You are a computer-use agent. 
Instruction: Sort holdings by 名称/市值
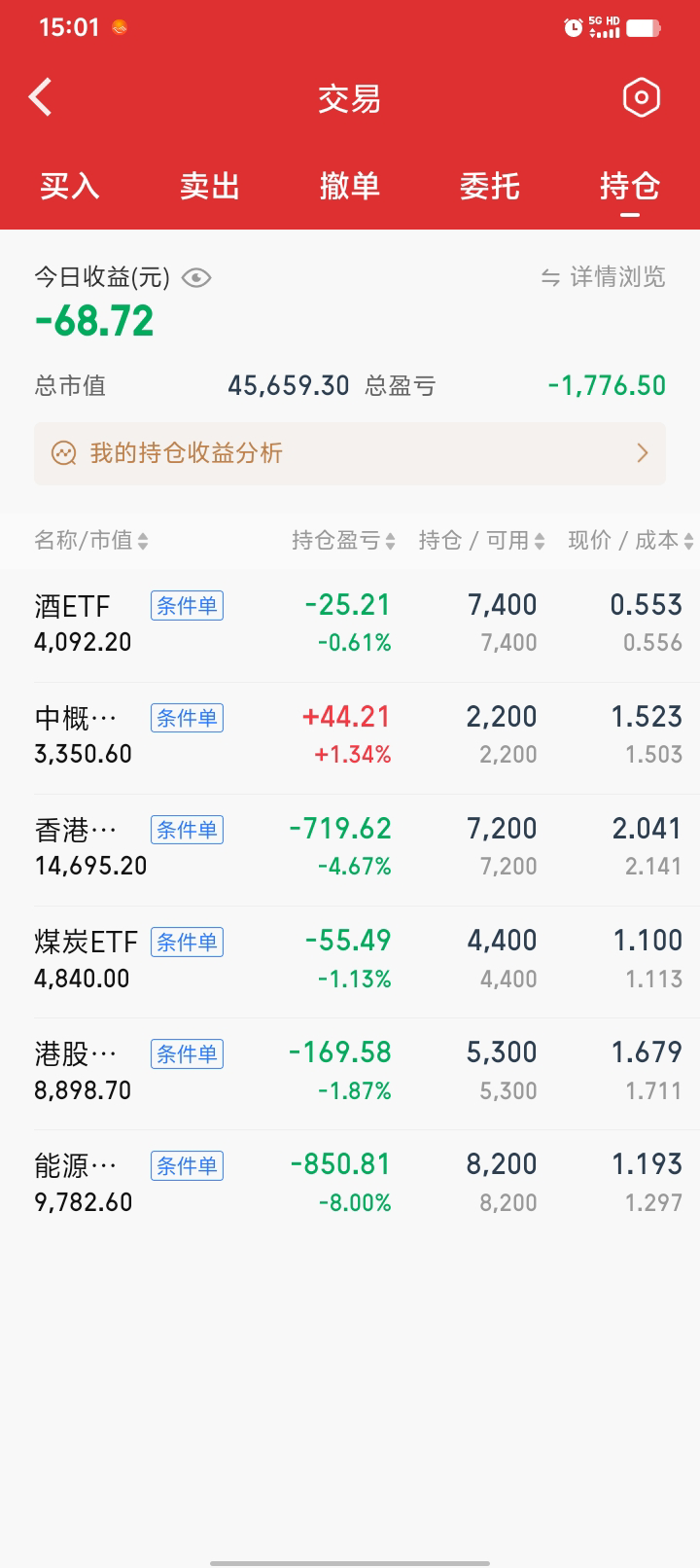point(91,541)
